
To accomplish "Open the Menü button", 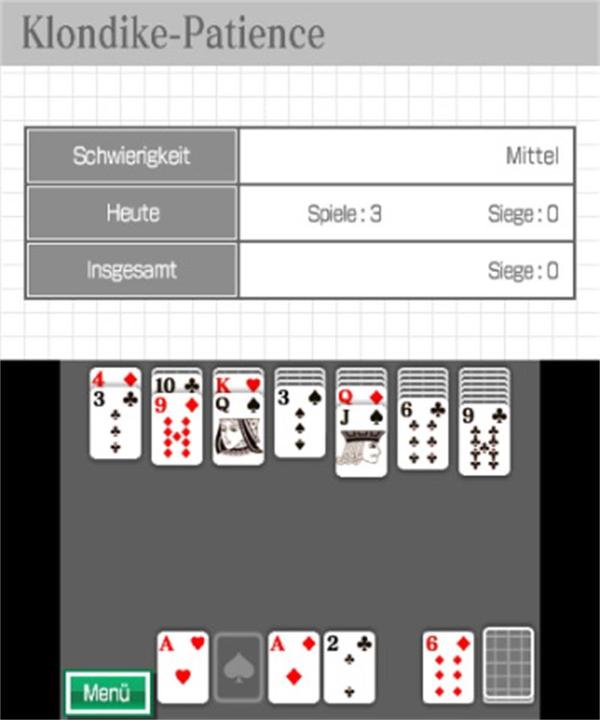I will (x=108, y=692).
